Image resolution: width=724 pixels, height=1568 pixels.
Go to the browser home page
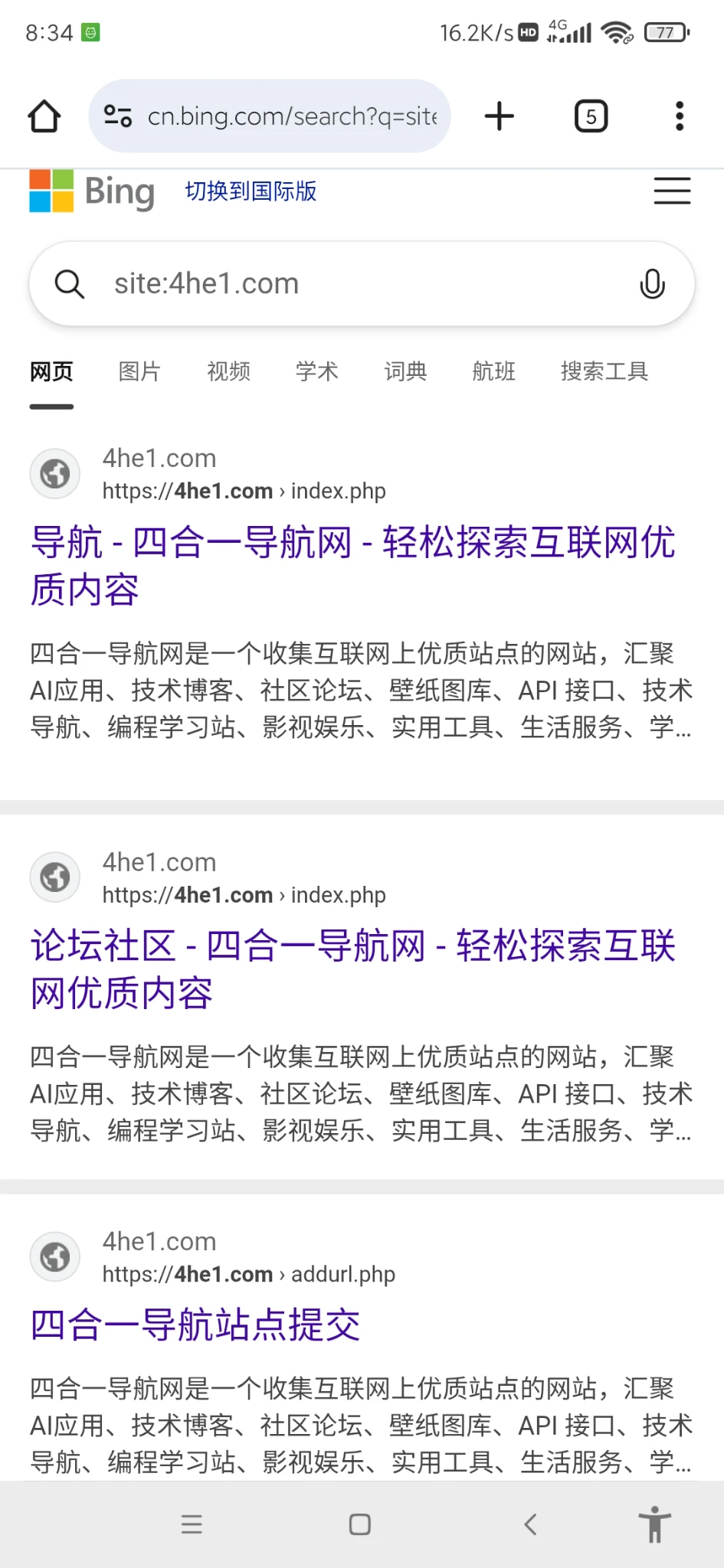pyautogui.click(x=44, y=116)
